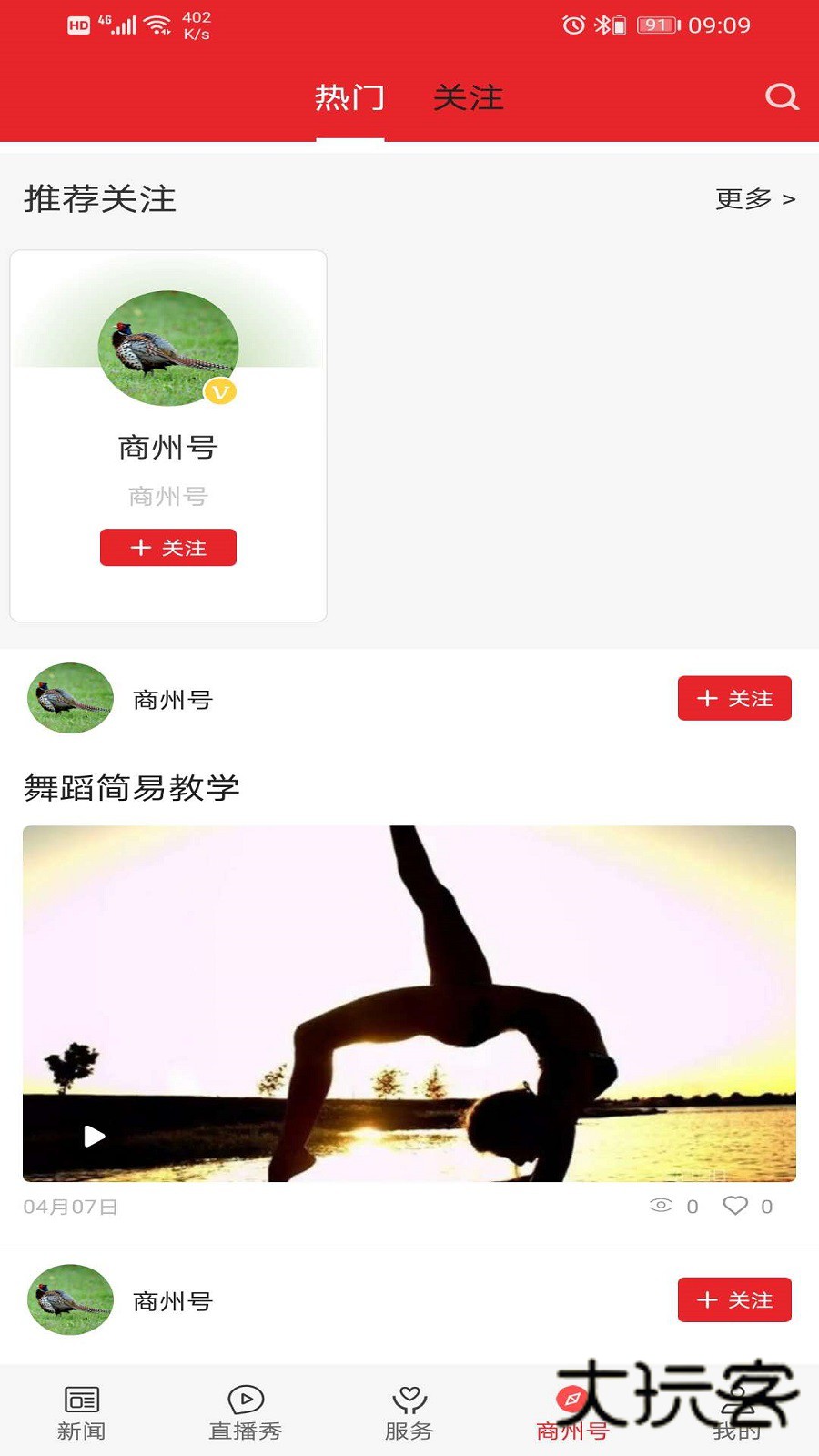Open the 商州号 recommended profile card avatar
This screenshot has height=1456, width=819.
pyautogui.click(x=168, y=348)
